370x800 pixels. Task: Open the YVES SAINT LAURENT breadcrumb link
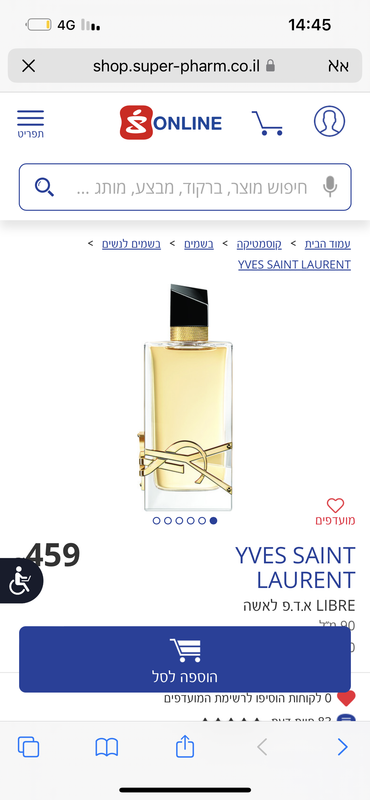pos(294,265)
